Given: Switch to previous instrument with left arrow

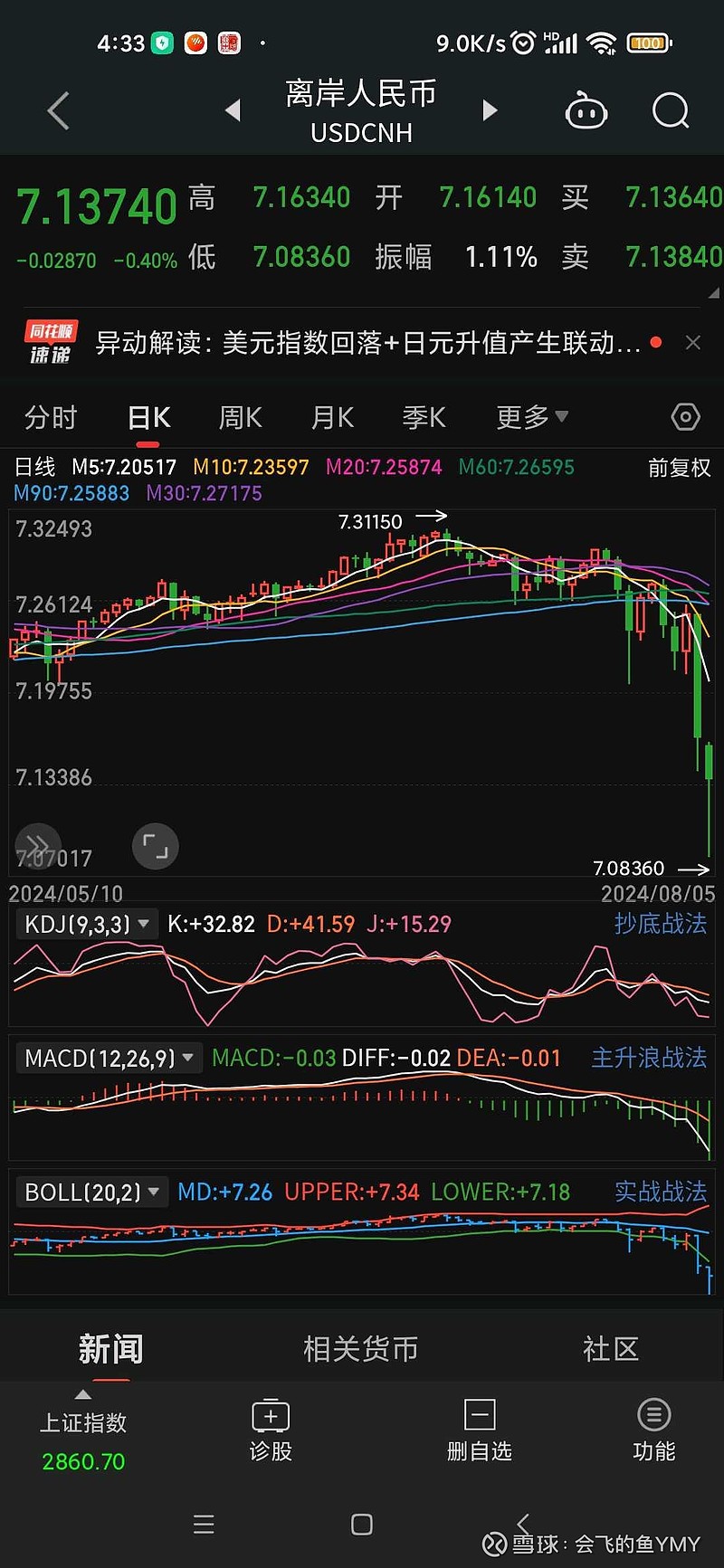Looking at the screenshot, I should coord(233,110).
